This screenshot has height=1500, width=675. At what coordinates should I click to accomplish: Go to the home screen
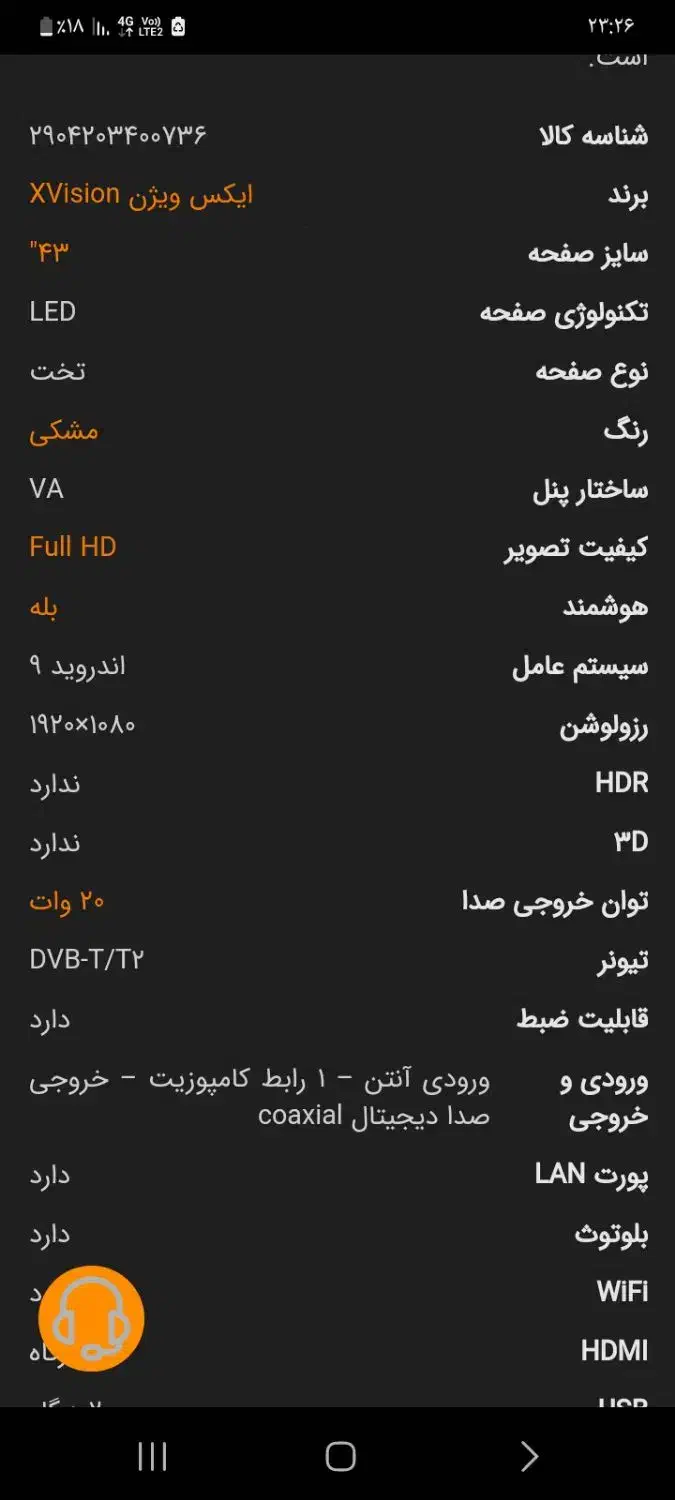click(x=340, y=1456)
